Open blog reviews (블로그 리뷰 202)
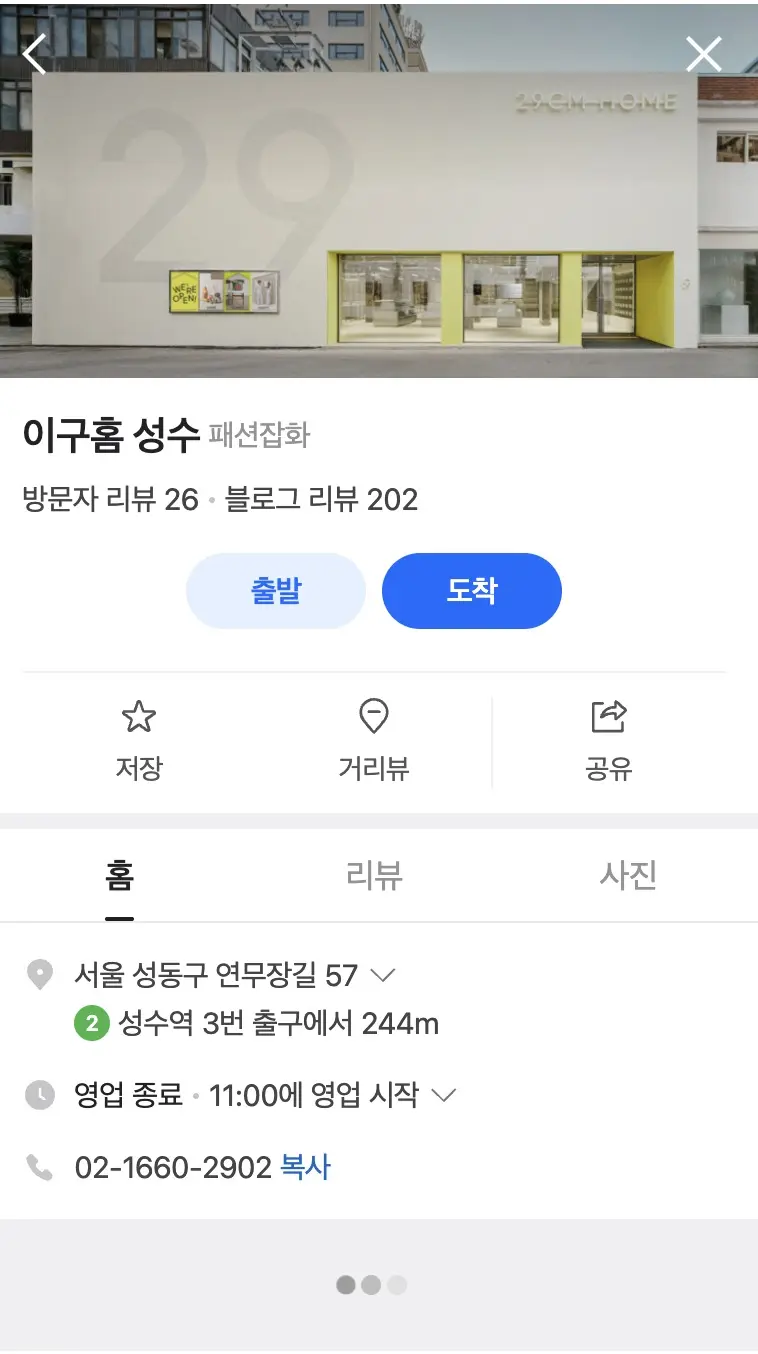The width and height of the screenshot is (758, 1354). [x=321, y=499]
